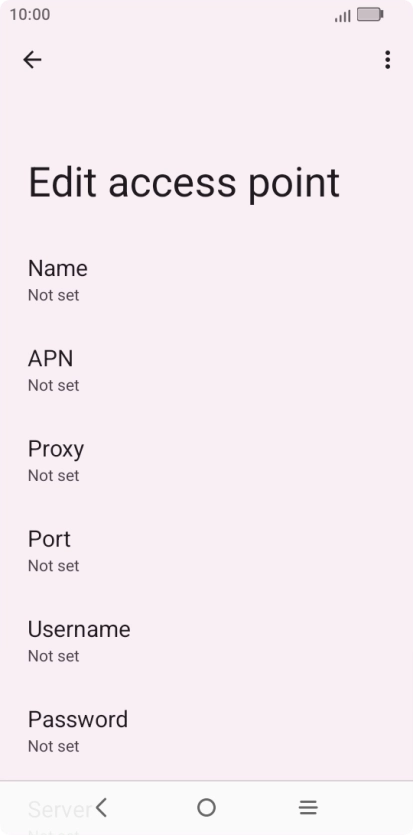
Task: Open the Password setting
Action: coord(206,731)
